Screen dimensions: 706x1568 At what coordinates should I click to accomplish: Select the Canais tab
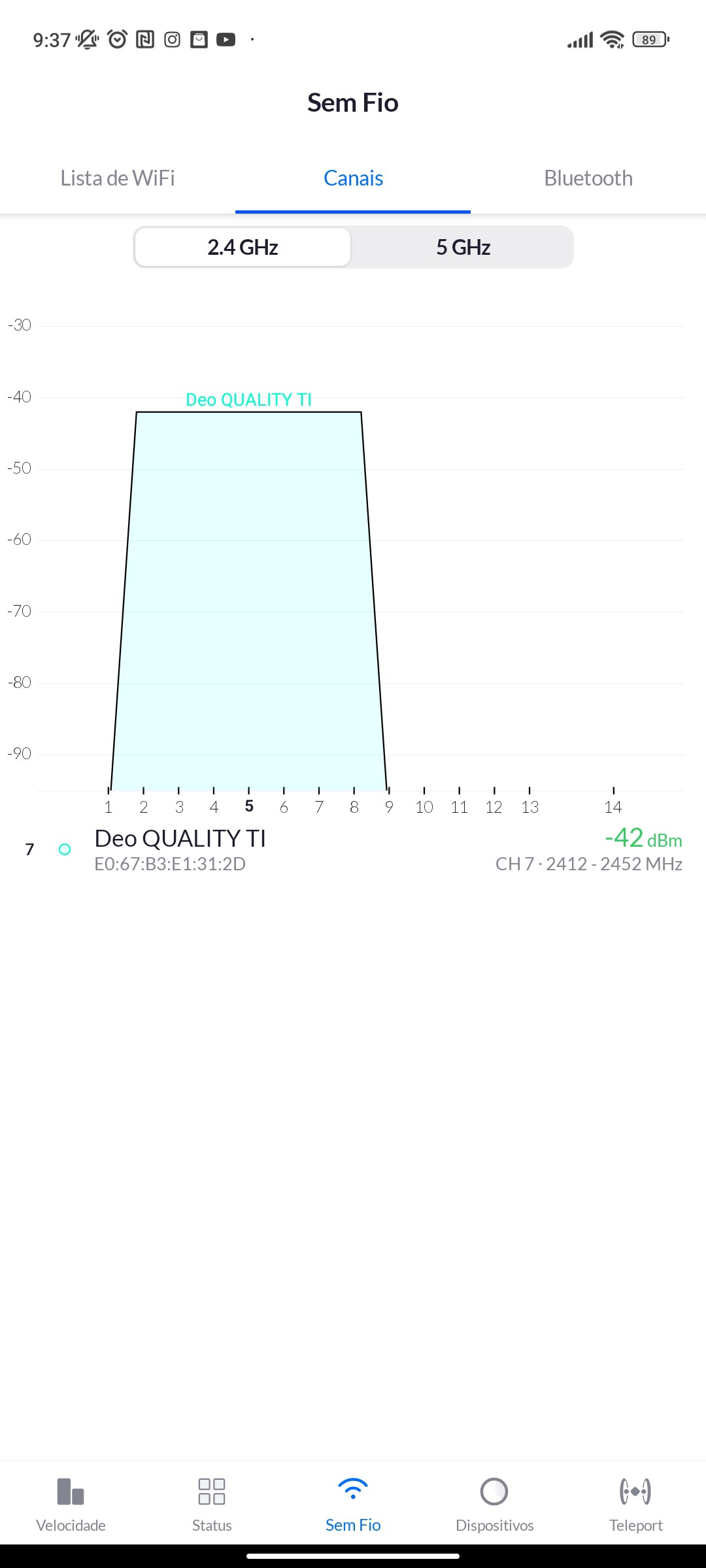(x=353, y=178)
